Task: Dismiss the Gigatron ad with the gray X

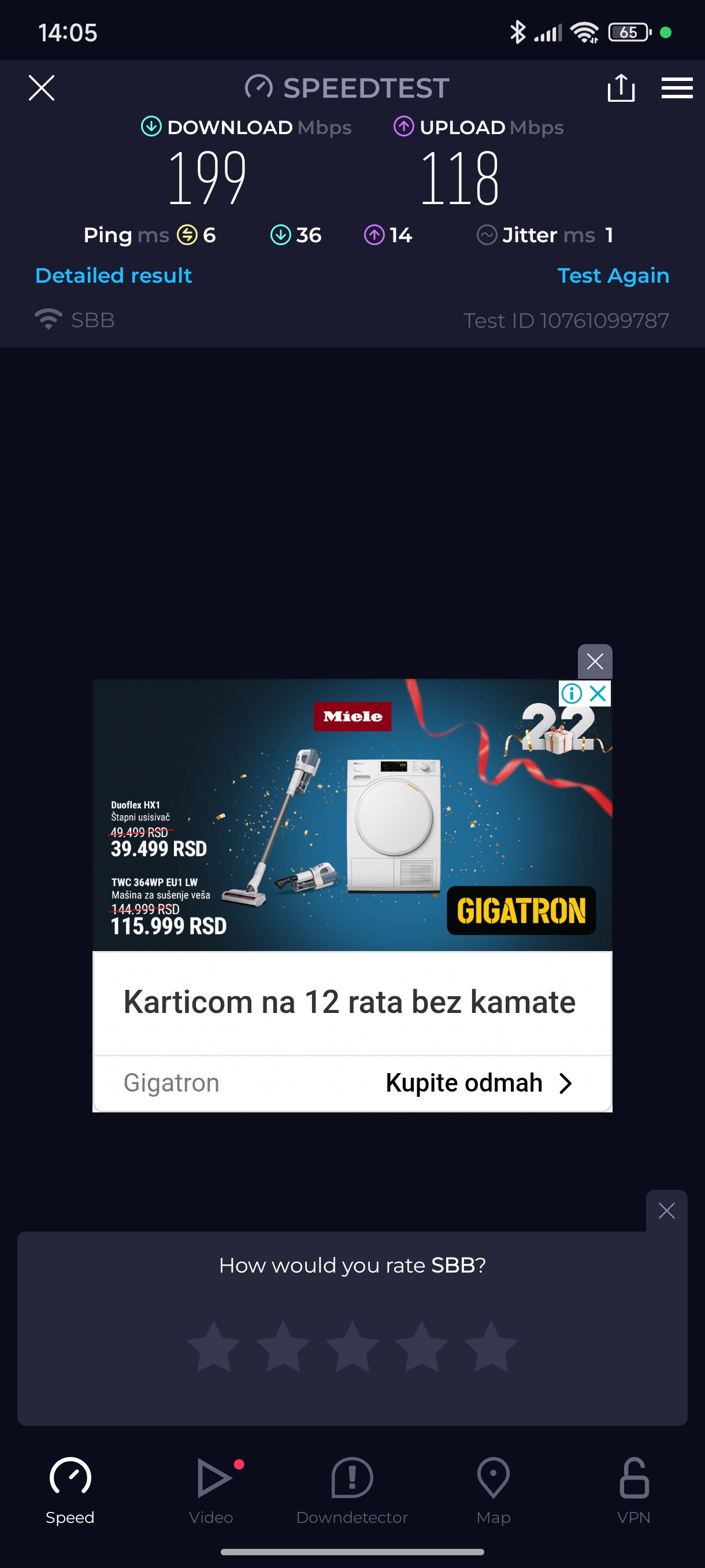Action: pos(594,661)
